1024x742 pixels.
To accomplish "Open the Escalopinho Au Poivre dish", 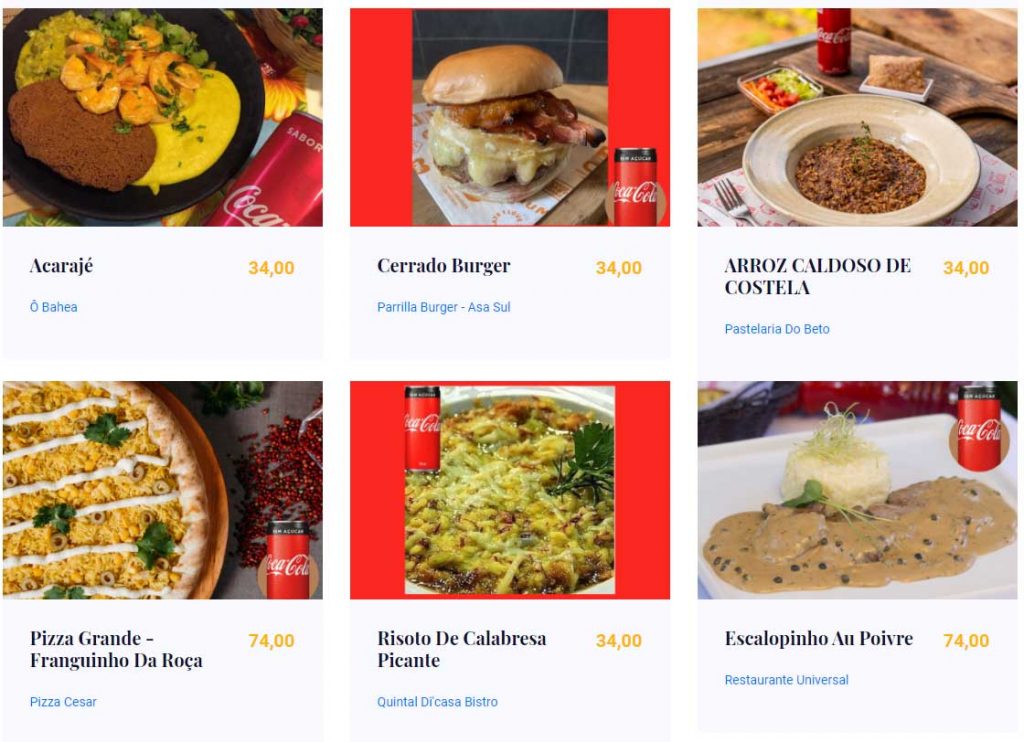I will [x=818, y=638].
